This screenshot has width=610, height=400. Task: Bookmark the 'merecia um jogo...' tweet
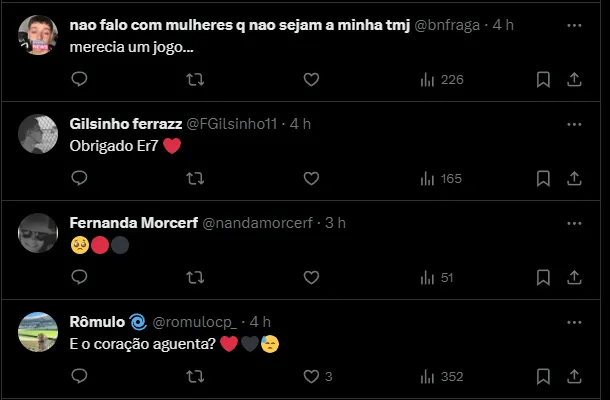[543, 79]
